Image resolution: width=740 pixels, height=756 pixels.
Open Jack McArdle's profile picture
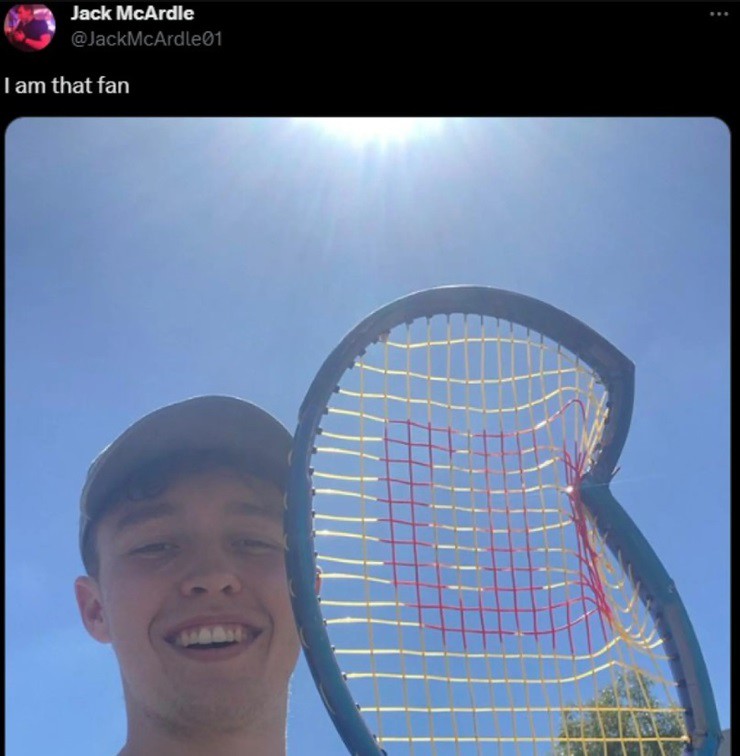(28, 26)
